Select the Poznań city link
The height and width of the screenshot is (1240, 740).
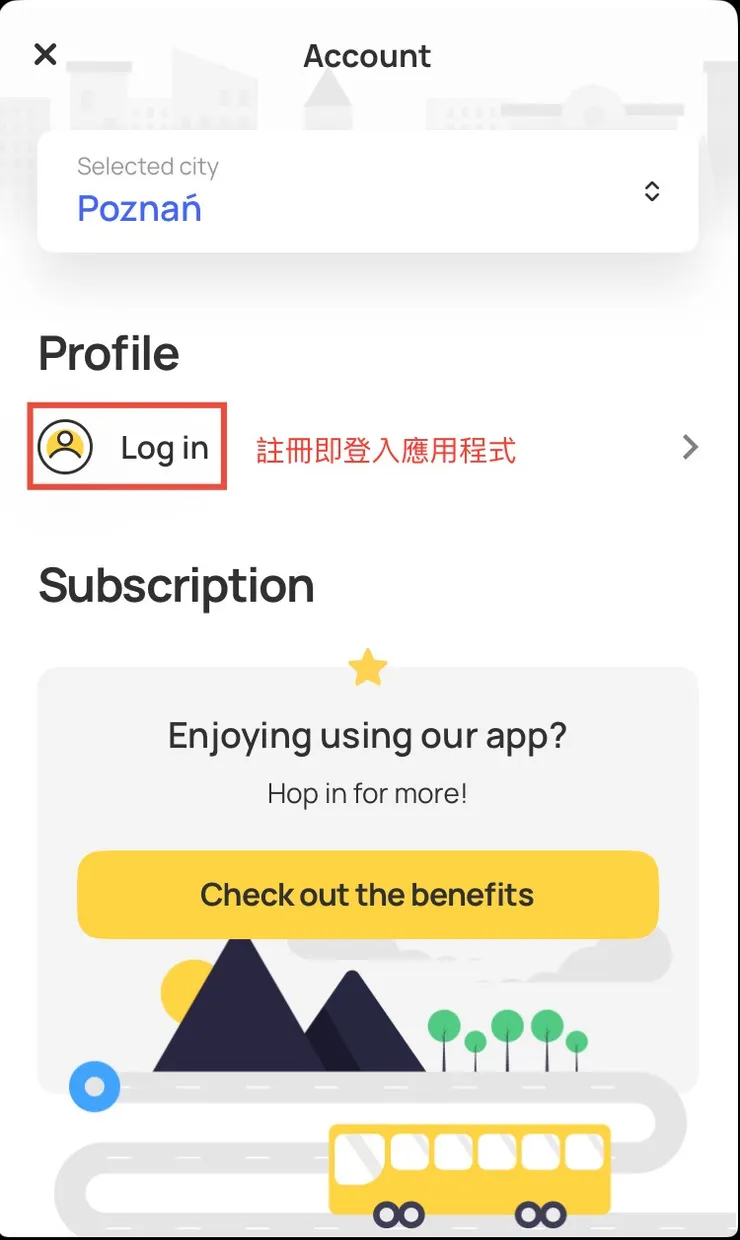coord(139,209)
